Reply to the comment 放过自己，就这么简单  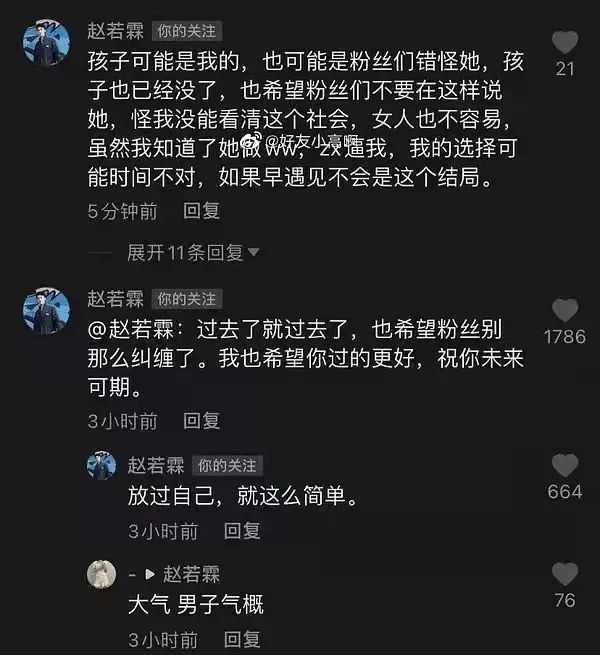point(241,530)
